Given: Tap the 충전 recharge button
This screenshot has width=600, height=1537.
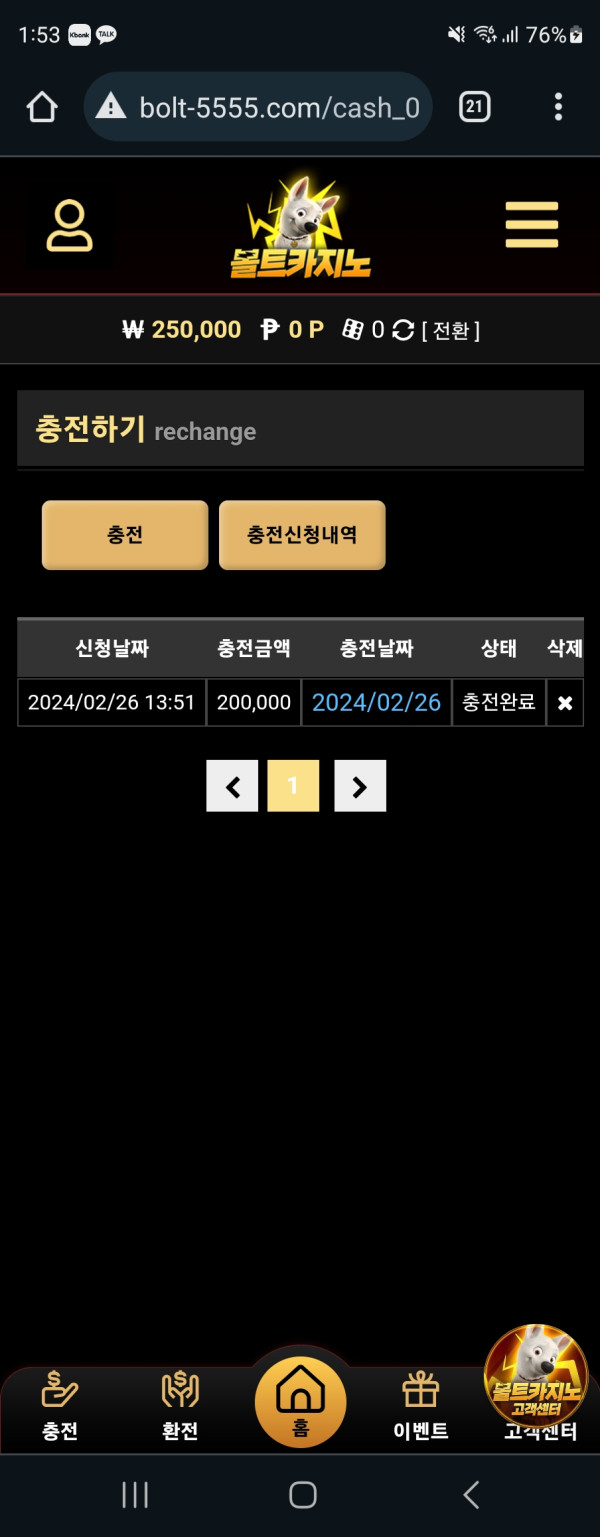Looking at the screenshot, I should (x=125, y=535).
